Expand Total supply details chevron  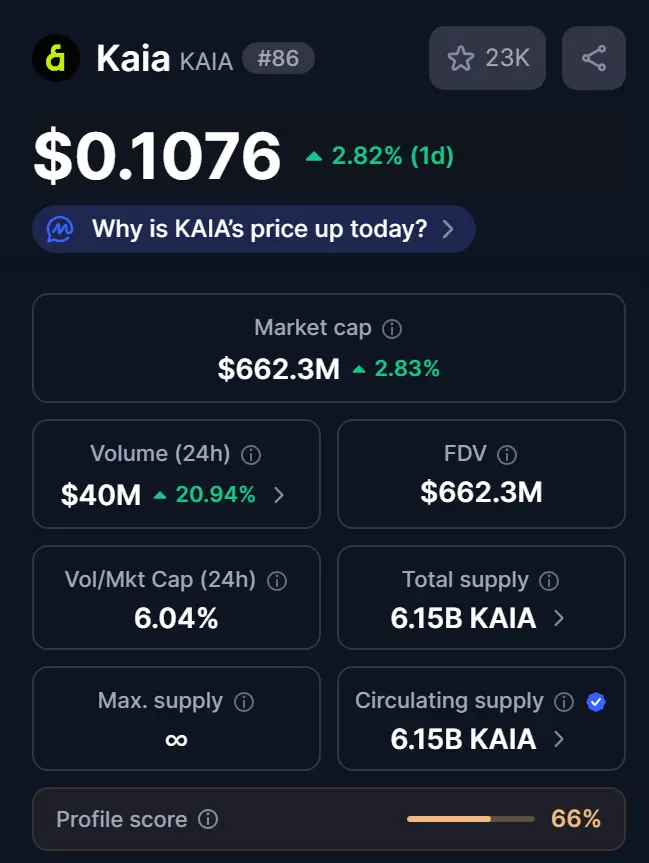tap(559, 618)
